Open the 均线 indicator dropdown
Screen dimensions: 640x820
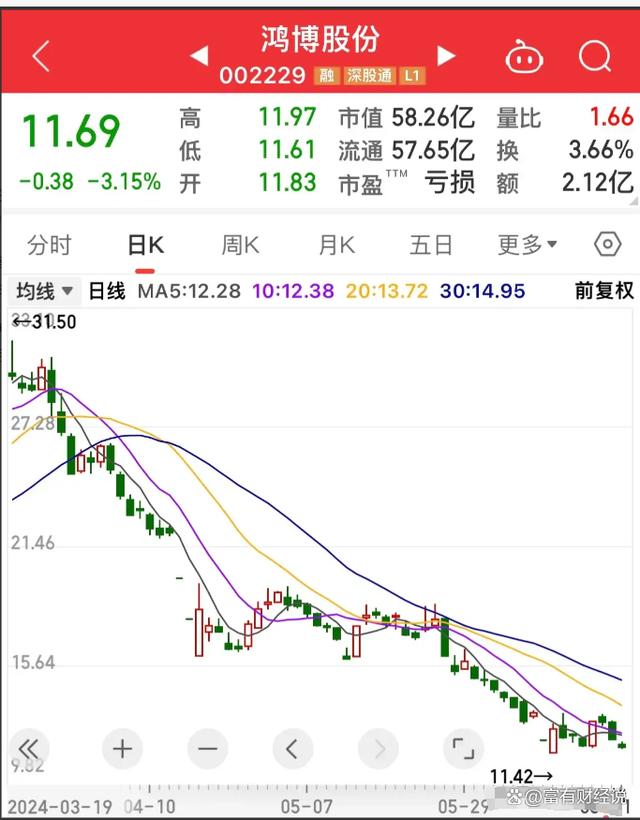(x=44, y=291)
